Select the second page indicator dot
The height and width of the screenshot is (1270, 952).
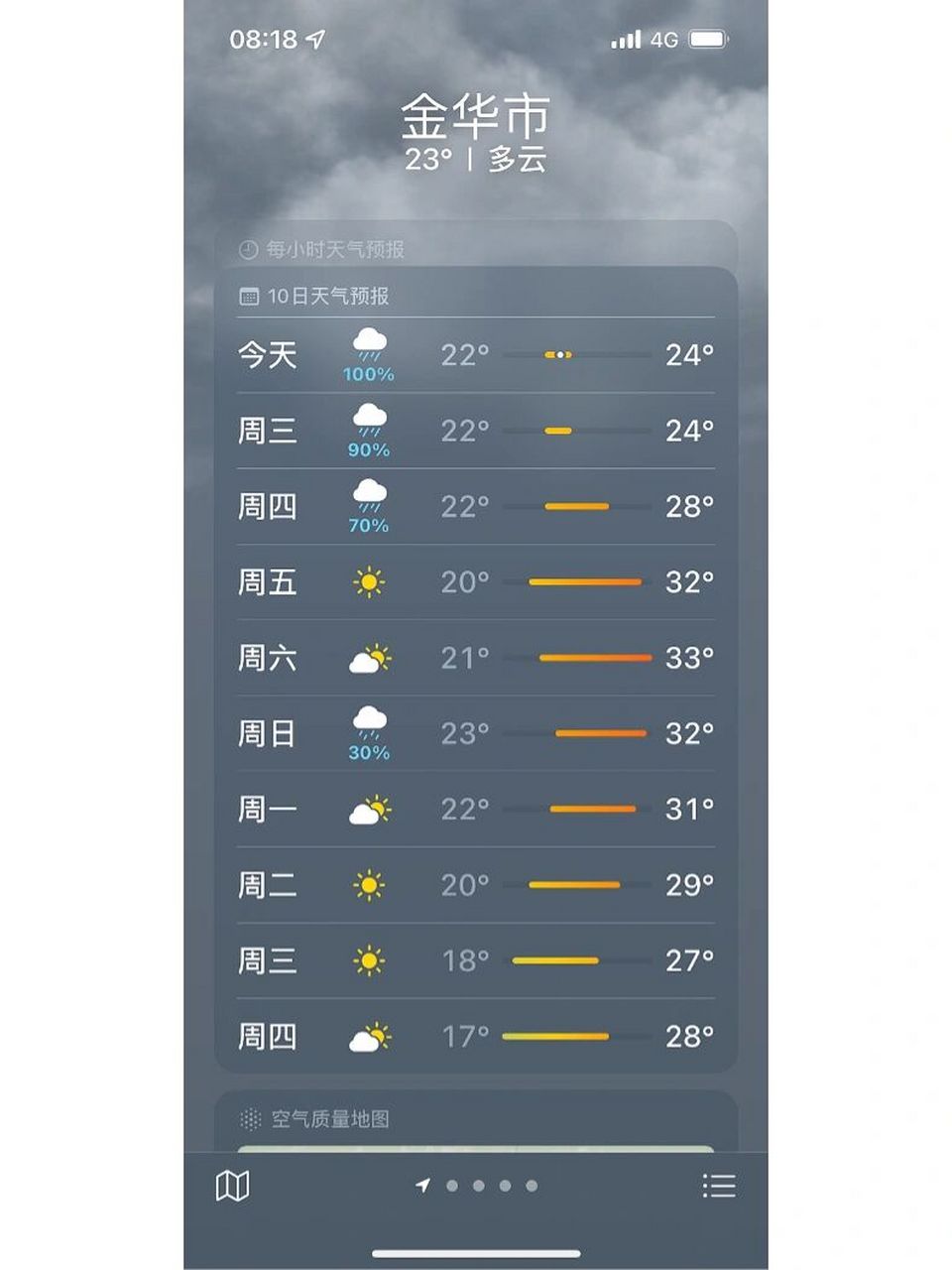(480, 1185)
